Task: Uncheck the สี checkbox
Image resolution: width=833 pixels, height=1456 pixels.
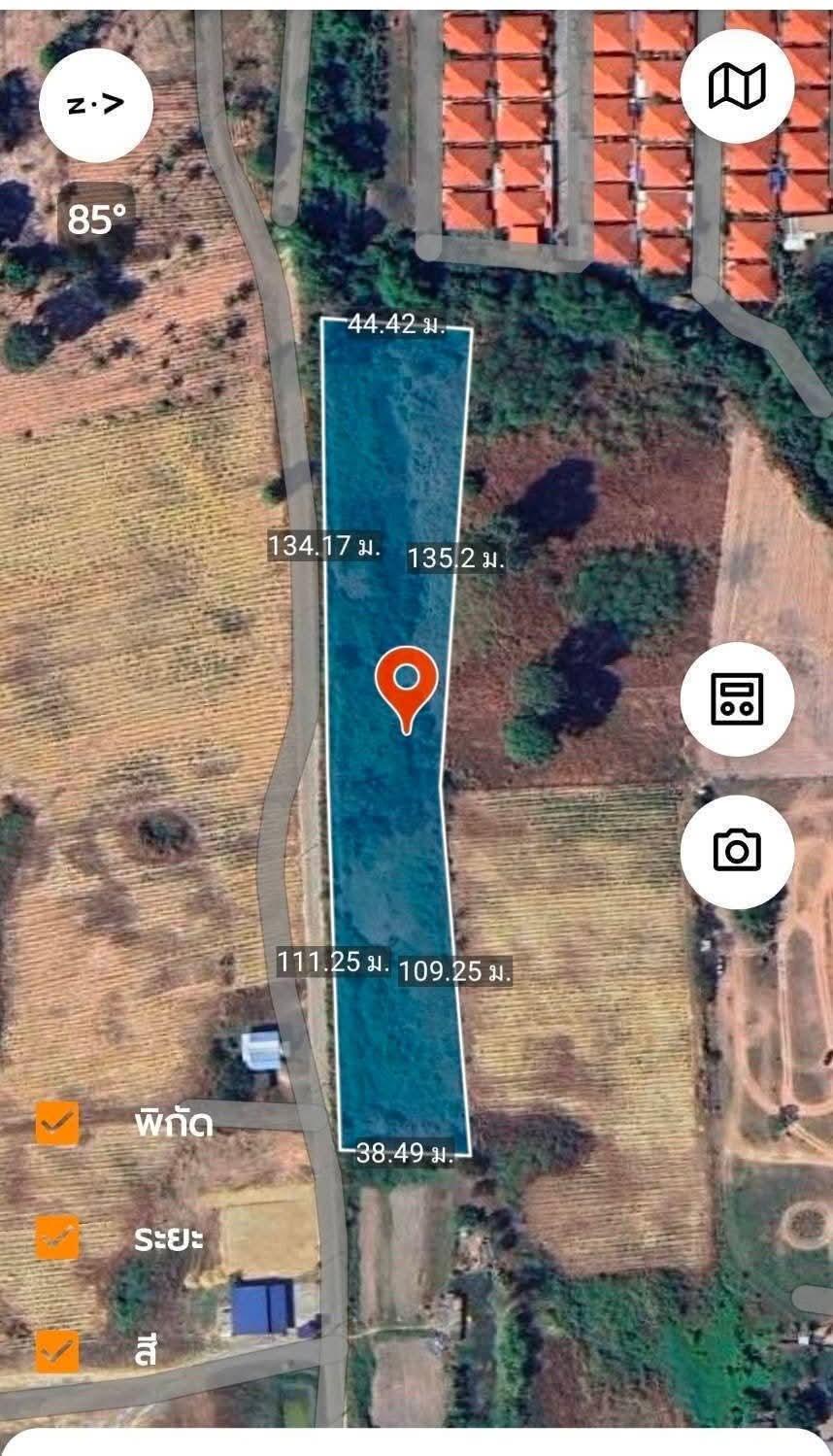Action: 57,1350
